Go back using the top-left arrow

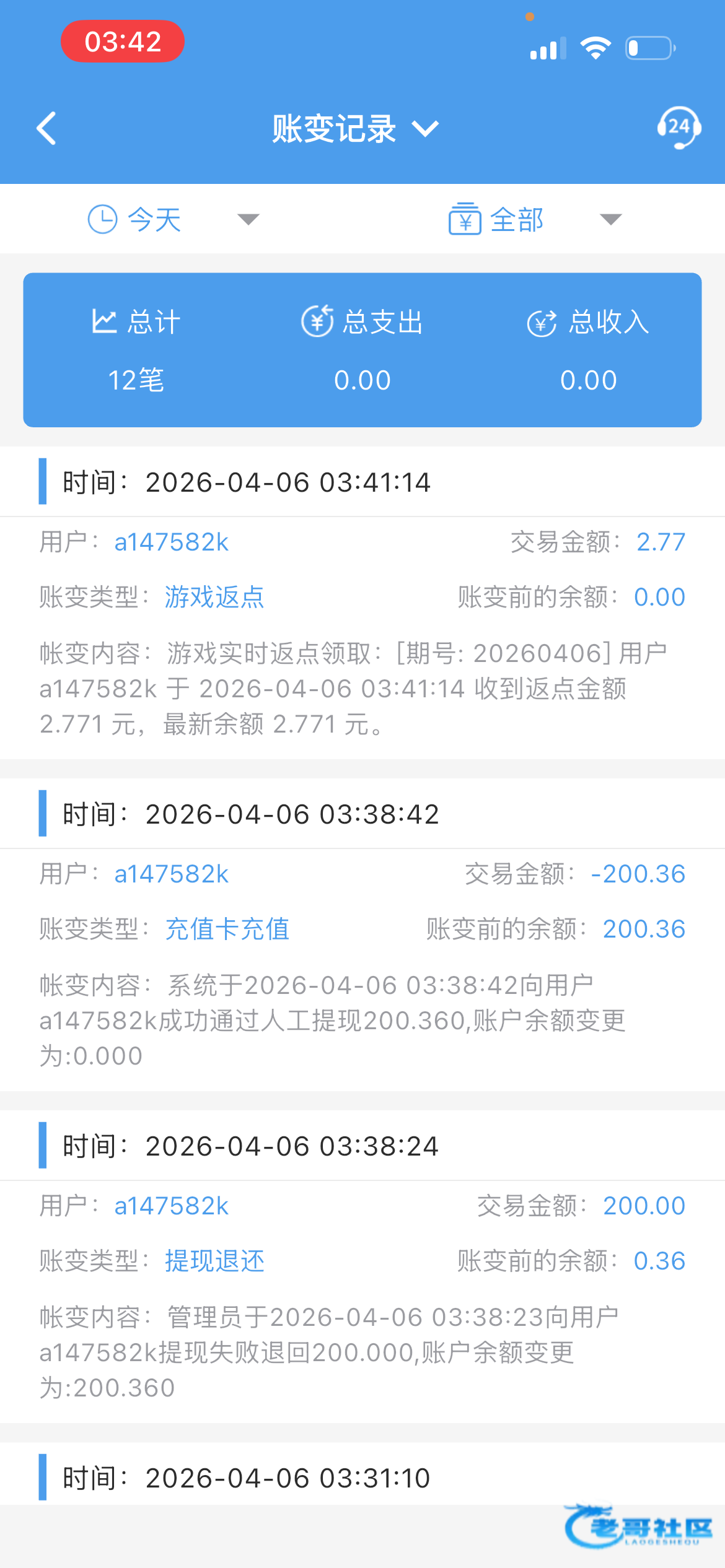point(47,128)
